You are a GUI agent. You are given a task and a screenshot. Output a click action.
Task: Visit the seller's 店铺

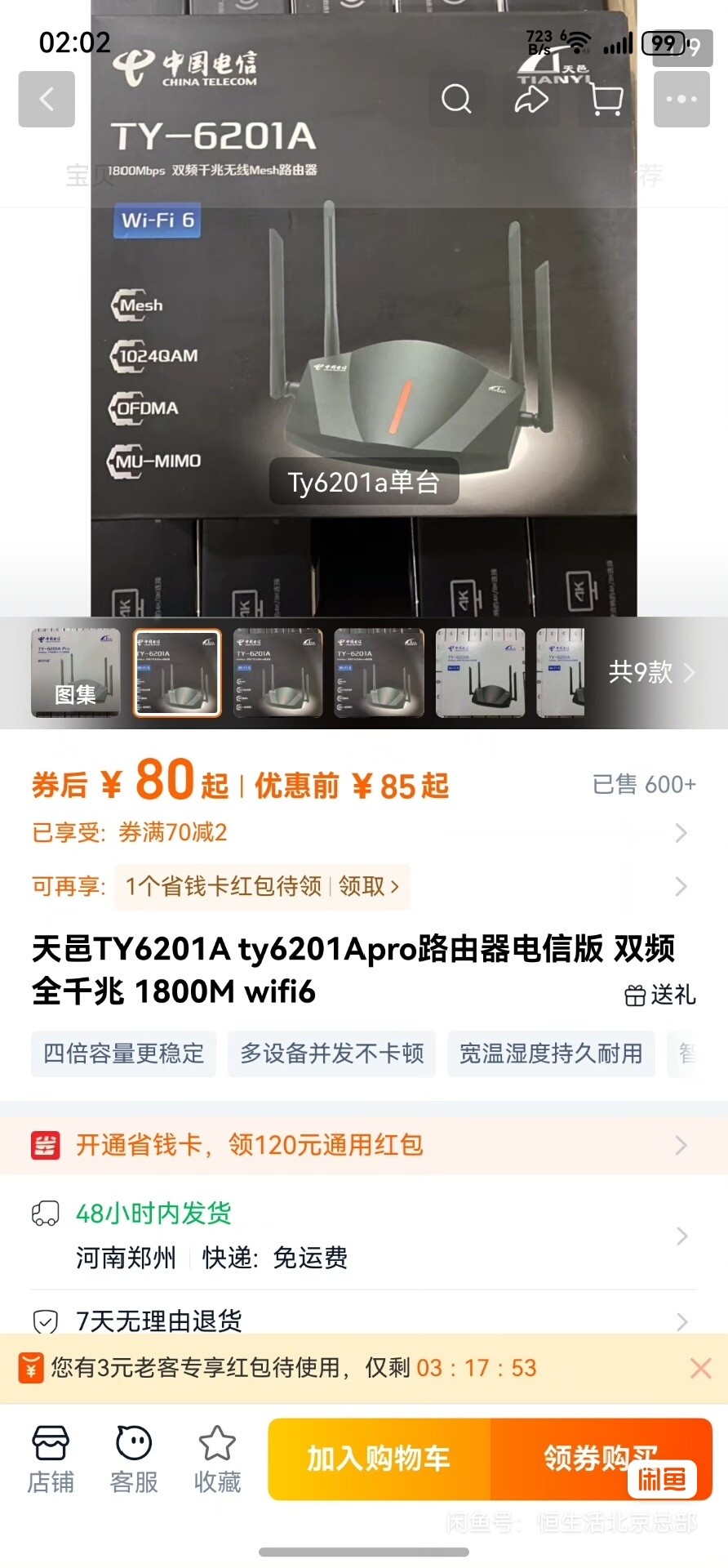pos(51,1459)
